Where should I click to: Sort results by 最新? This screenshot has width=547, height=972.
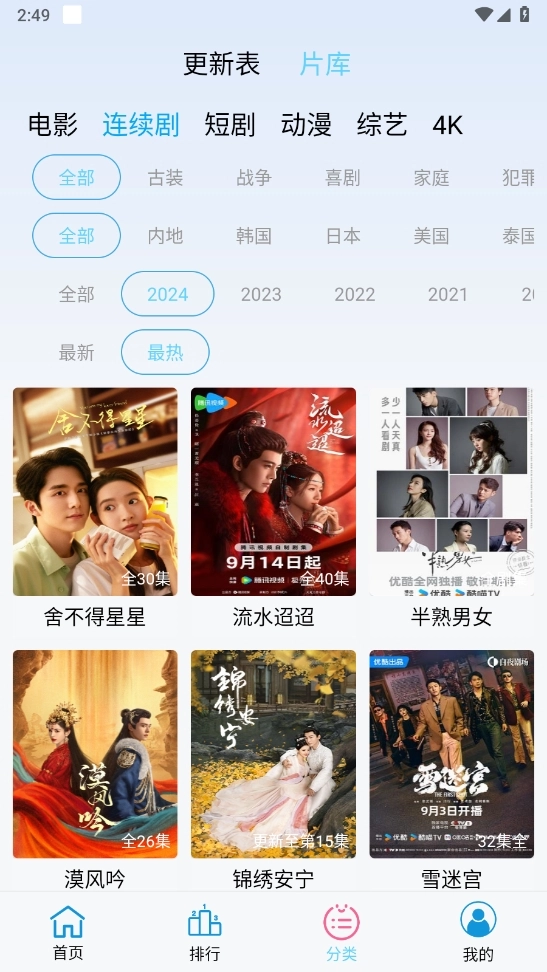point(76,353)
